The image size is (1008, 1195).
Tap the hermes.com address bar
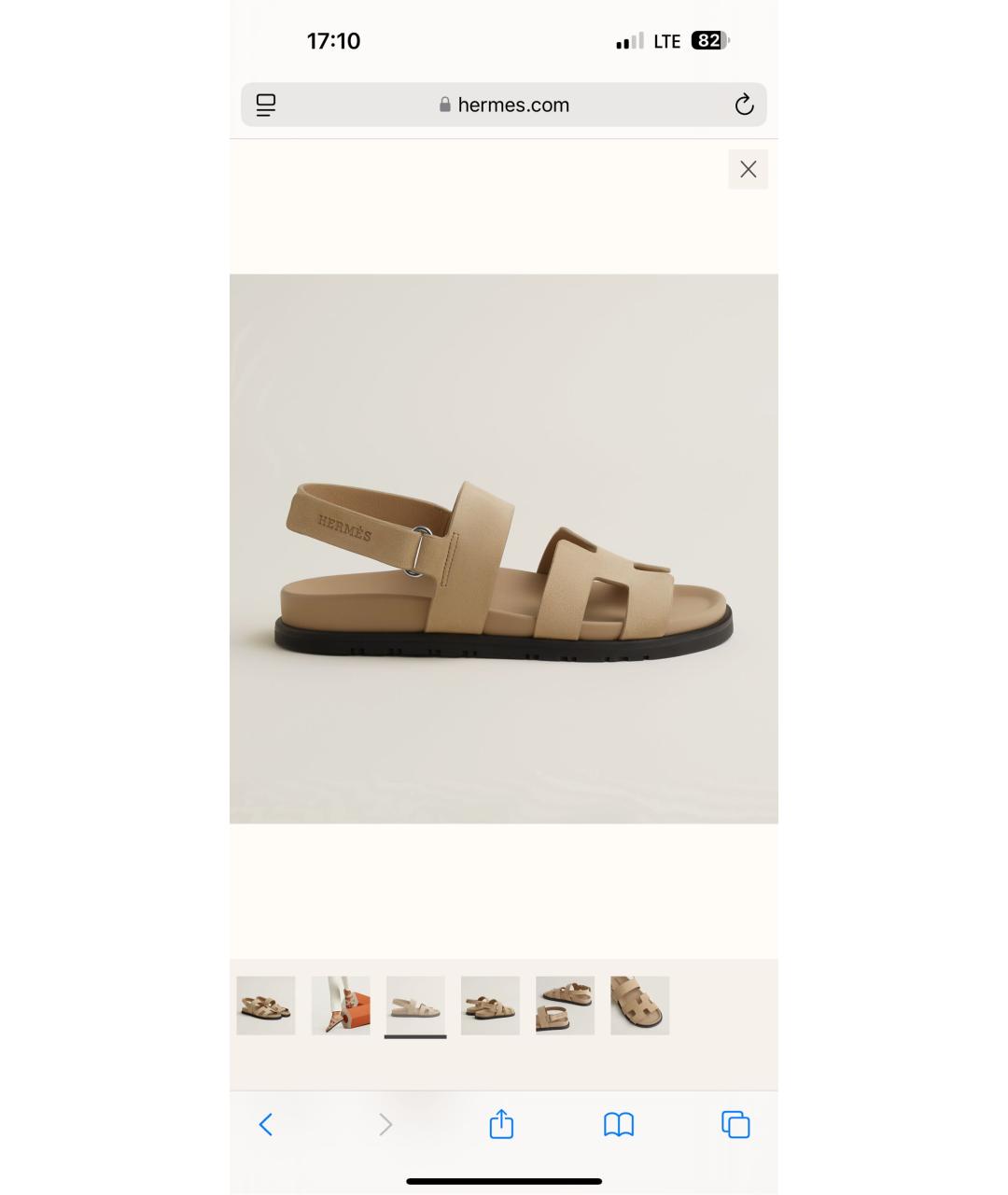504,105
